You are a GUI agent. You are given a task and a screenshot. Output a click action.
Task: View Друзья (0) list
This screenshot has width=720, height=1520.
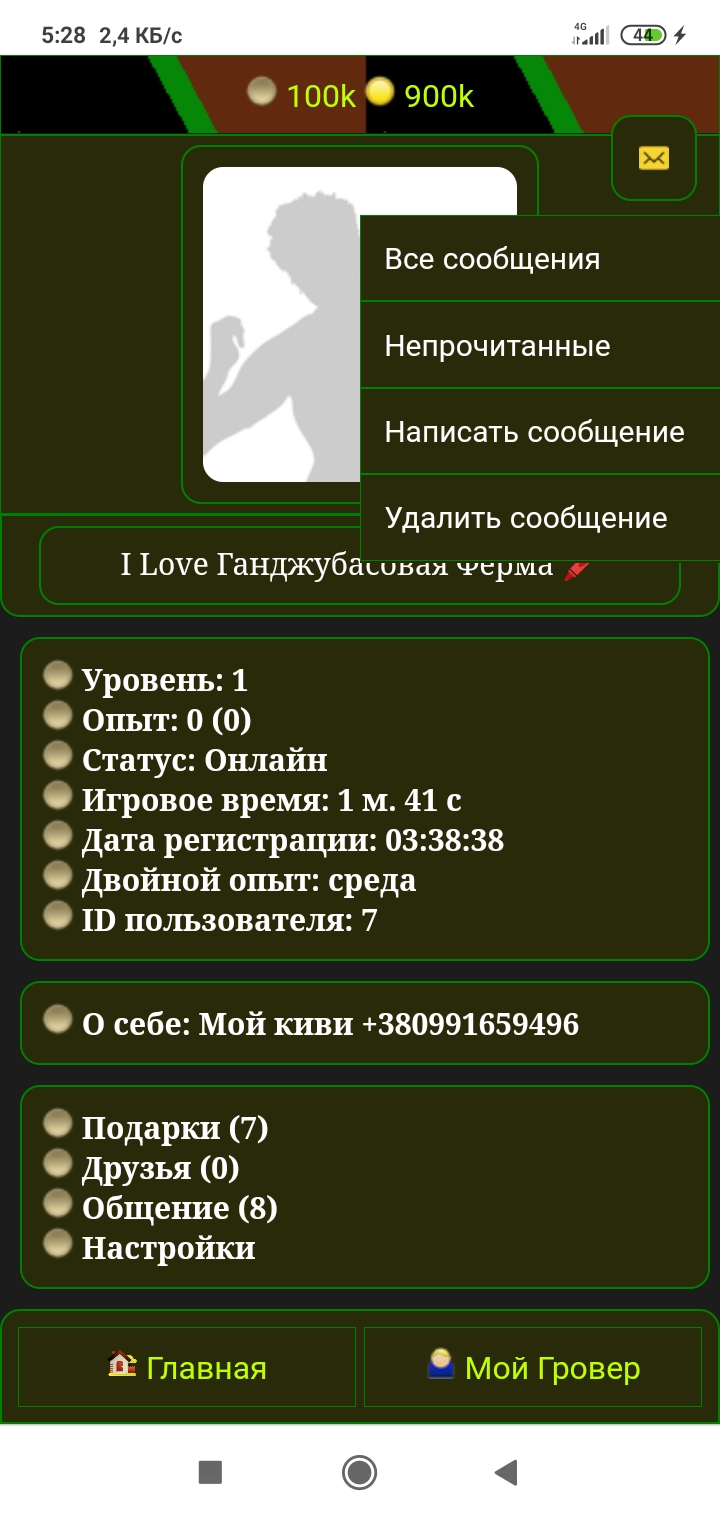point(160,1168)
